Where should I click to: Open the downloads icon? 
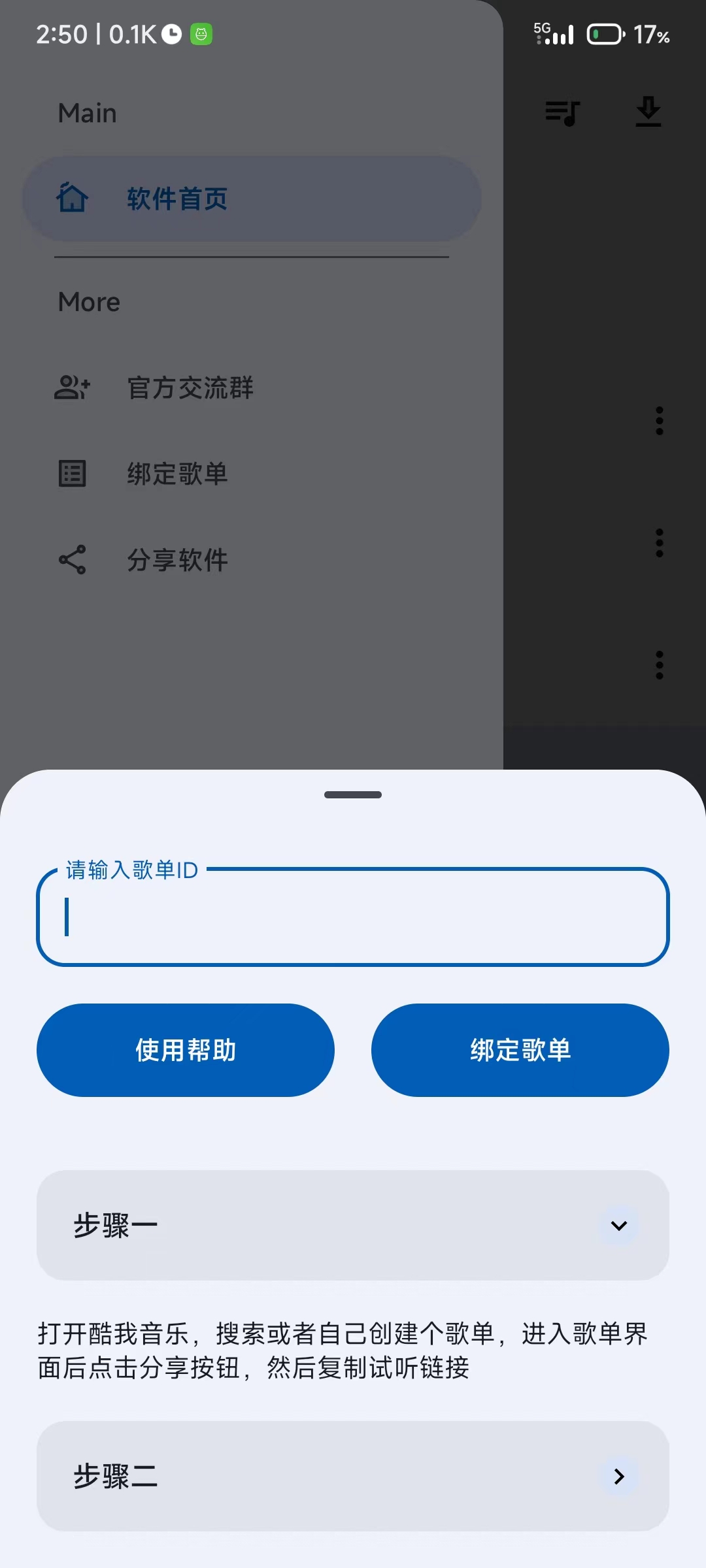(x=648, y=112)
